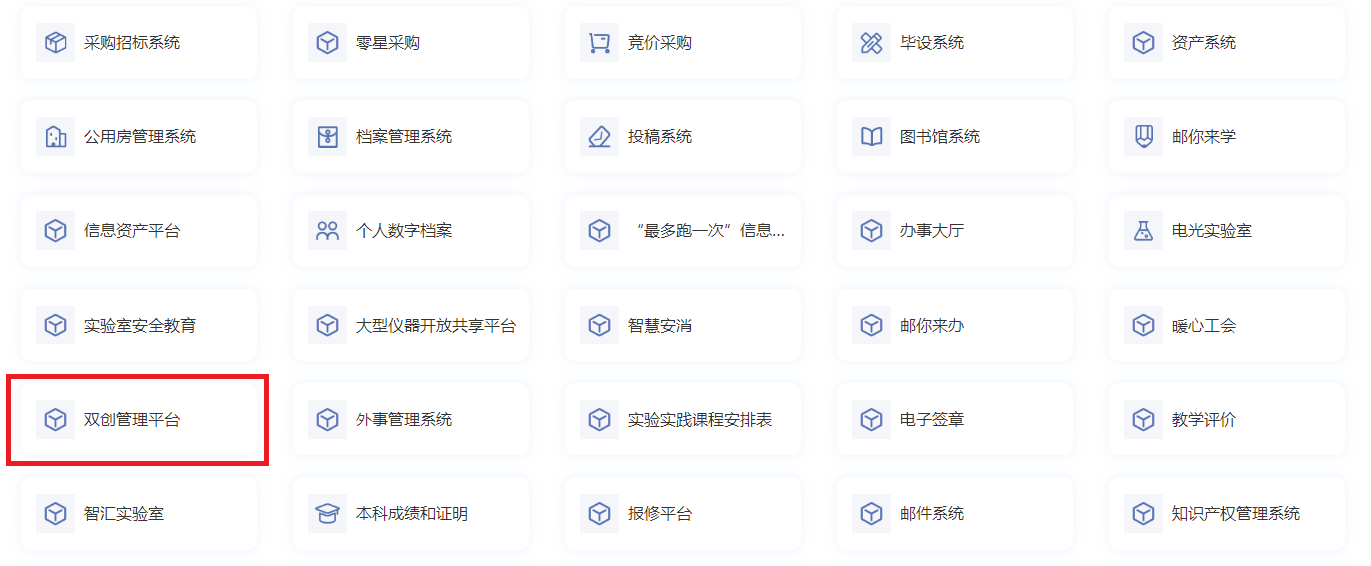The height and width of the screenshot is (566, 1371).
Task: Launch 档案管理系统
Action: point(410,137)
